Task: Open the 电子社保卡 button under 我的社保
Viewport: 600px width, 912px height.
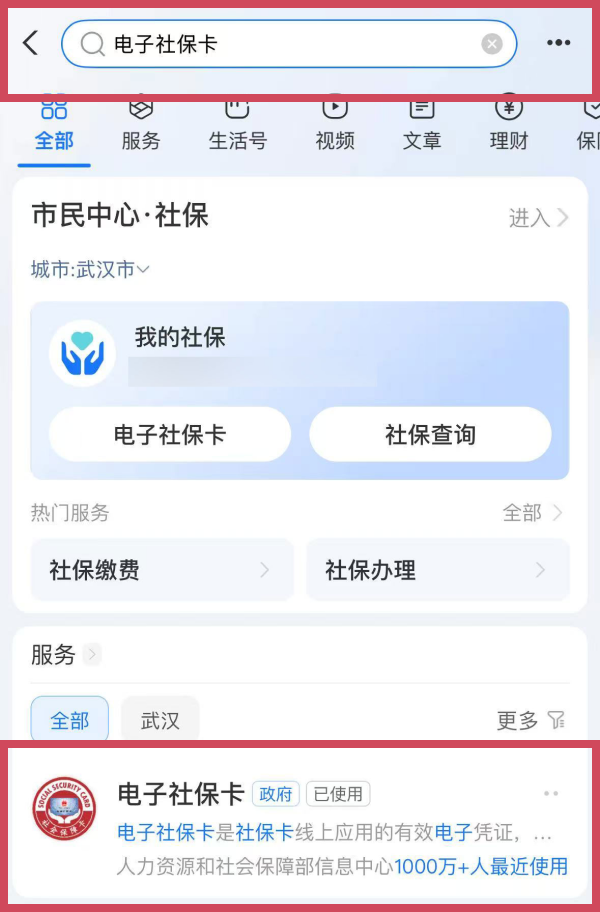Action: [x=170, y=435]
